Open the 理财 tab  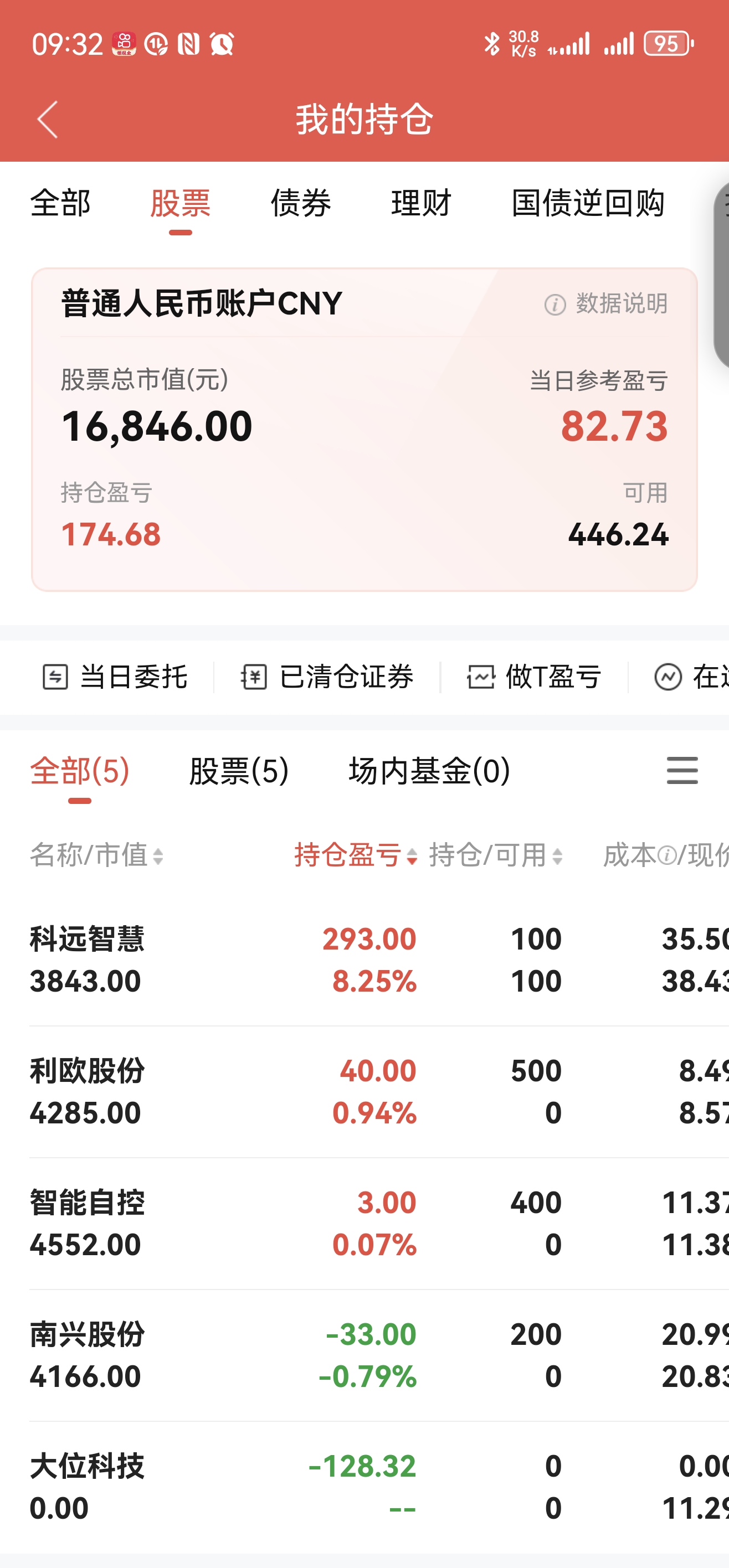pos(422,203)
